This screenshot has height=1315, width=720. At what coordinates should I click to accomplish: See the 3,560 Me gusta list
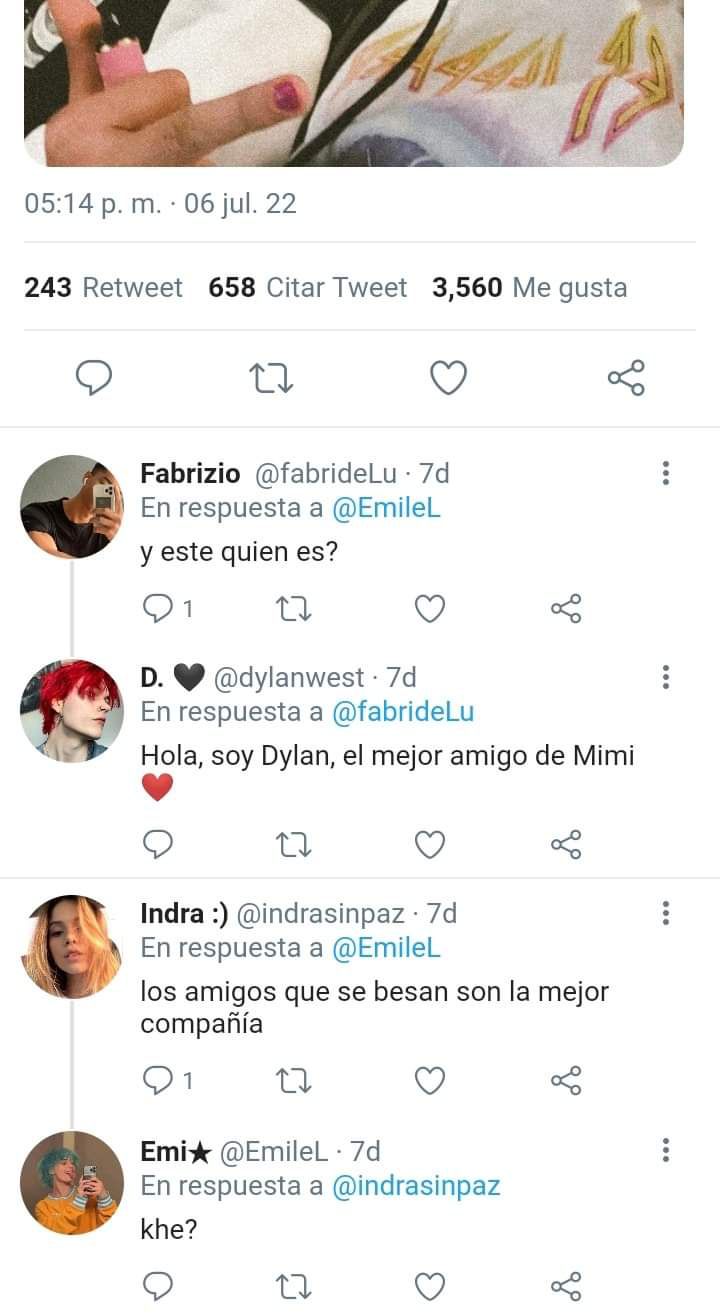tap(530, 288)
